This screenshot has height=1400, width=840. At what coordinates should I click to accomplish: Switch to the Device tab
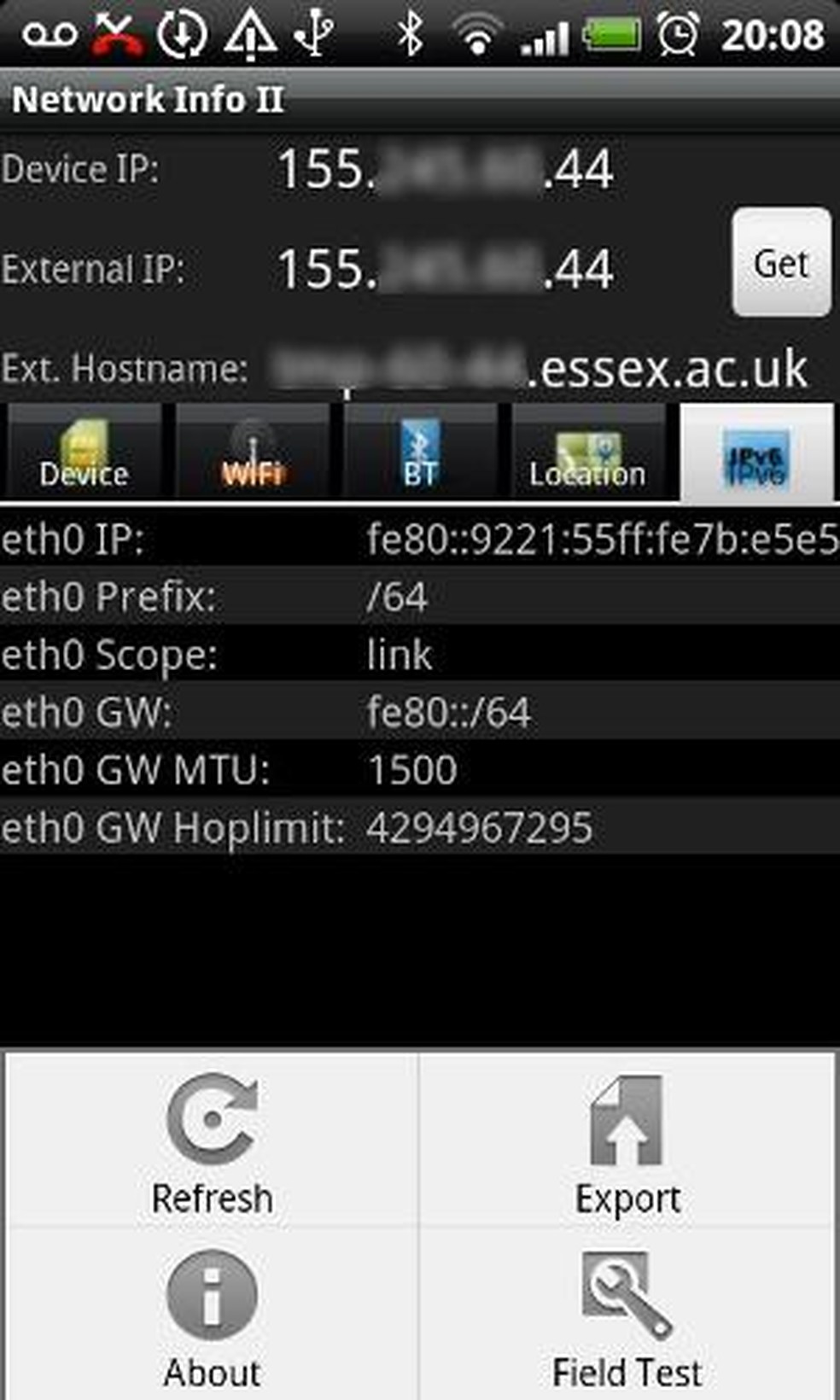[x=84, y=454]
